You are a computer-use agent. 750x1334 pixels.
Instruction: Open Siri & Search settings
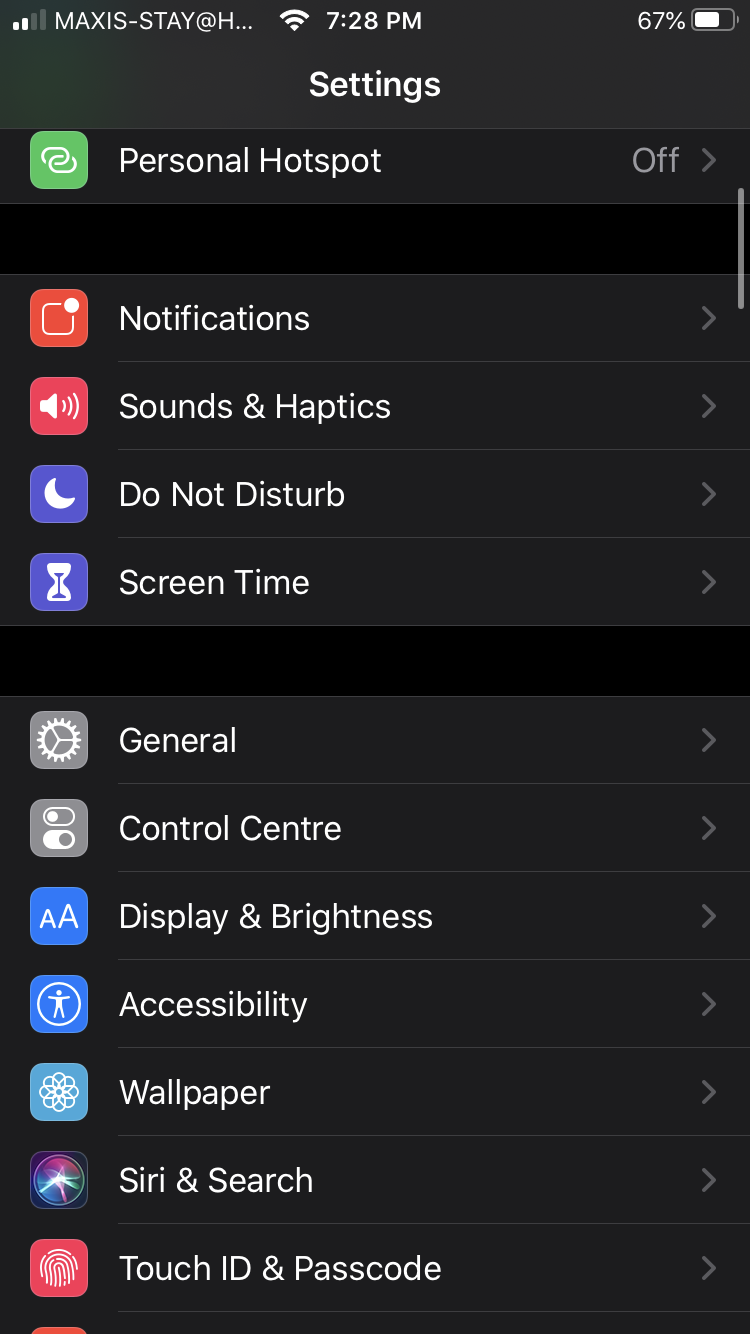[x=215, y=1181]
